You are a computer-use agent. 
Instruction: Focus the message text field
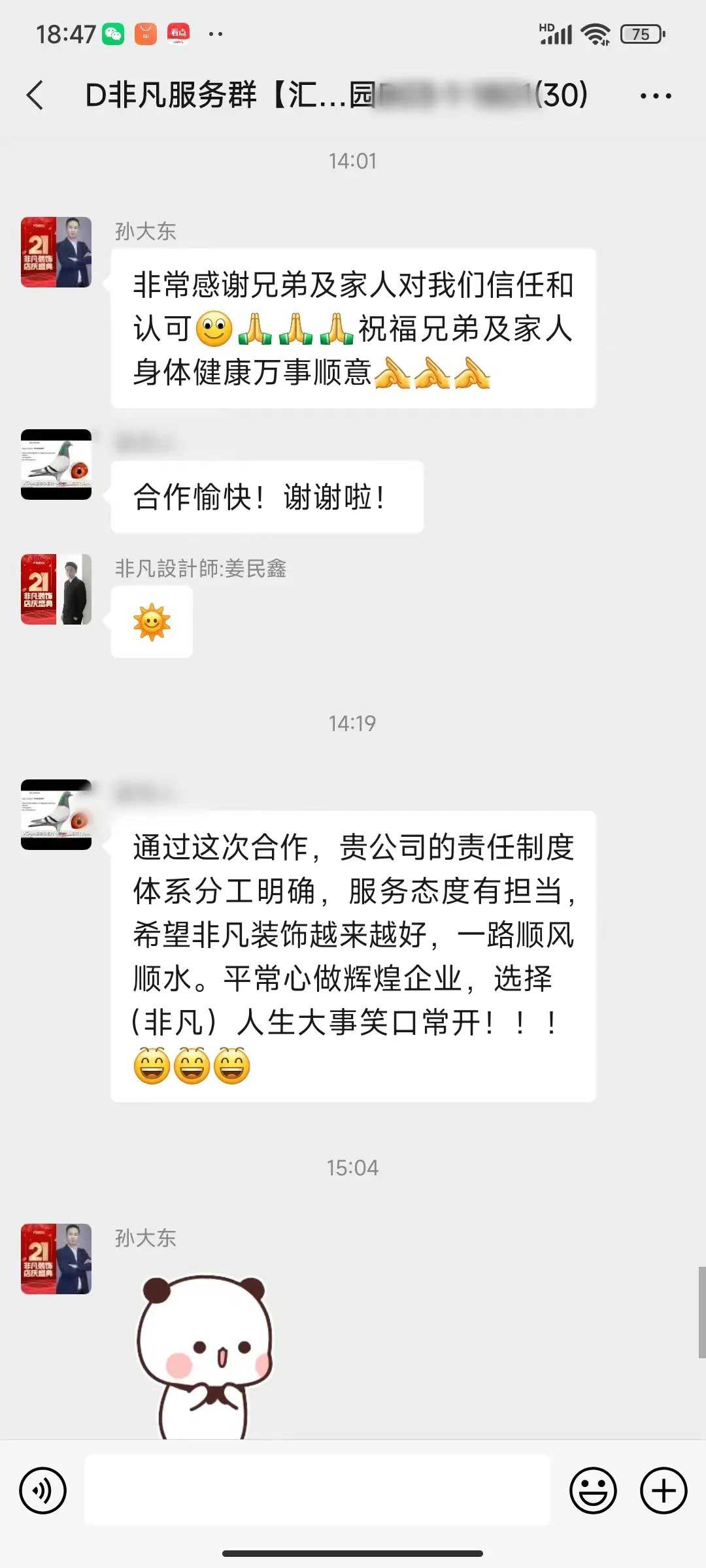(x=318, y=1490)
